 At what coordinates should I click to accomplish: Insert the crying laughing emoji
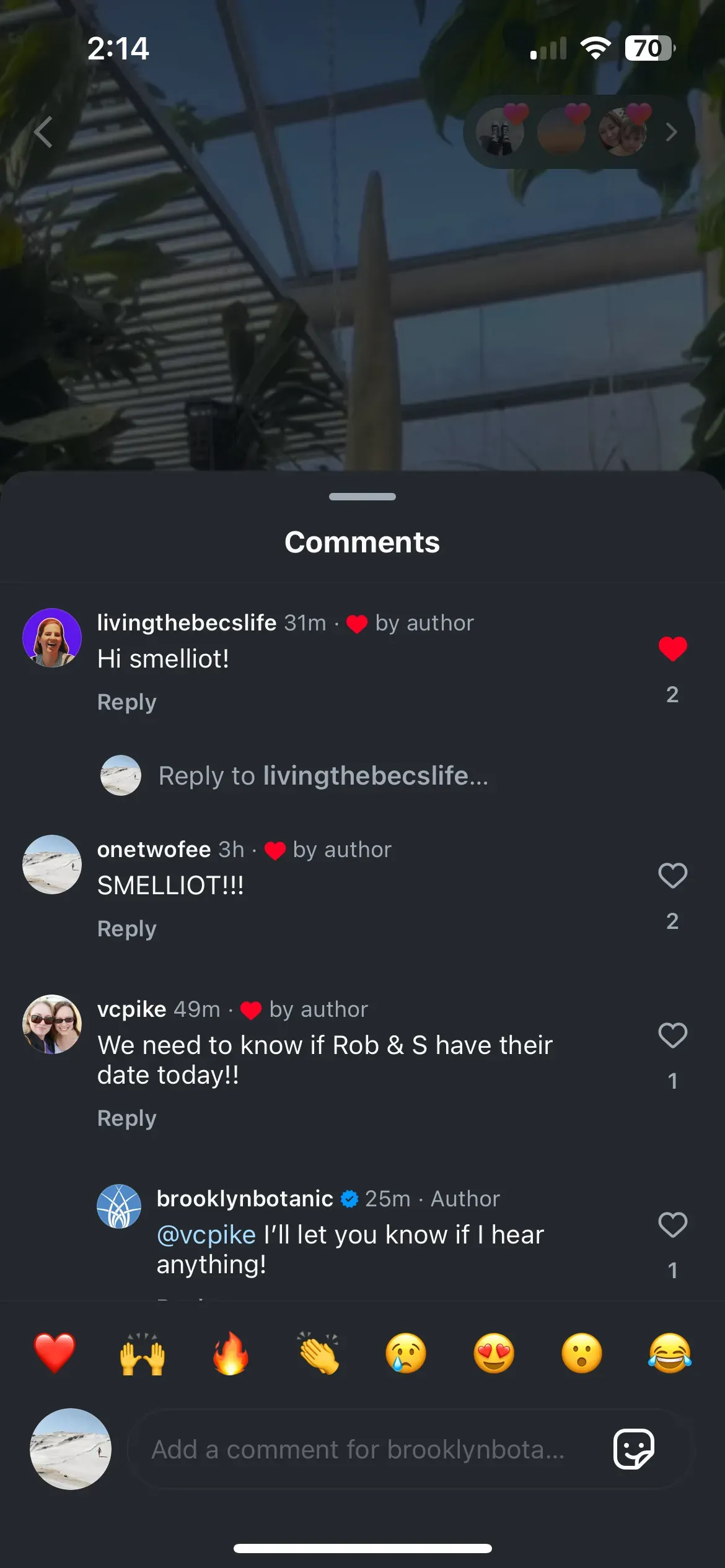point(670,1353)
